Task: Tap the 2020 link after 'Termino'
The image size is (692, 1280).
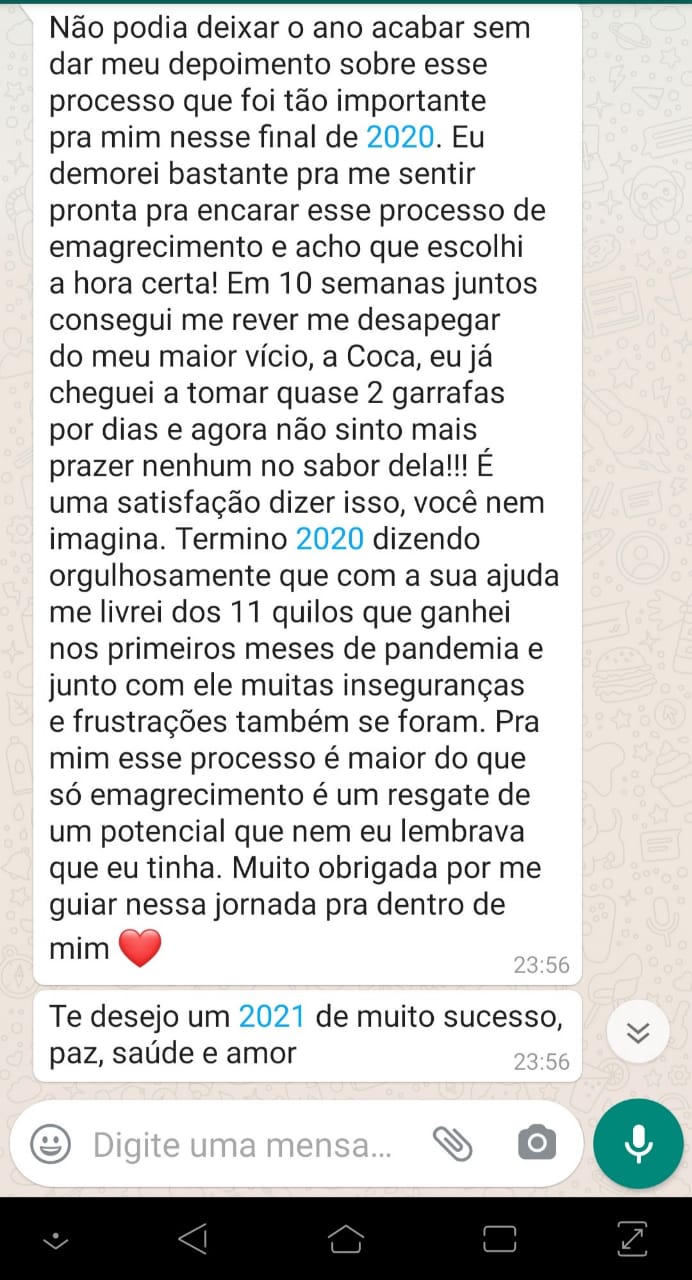Action: coord(329,539)
